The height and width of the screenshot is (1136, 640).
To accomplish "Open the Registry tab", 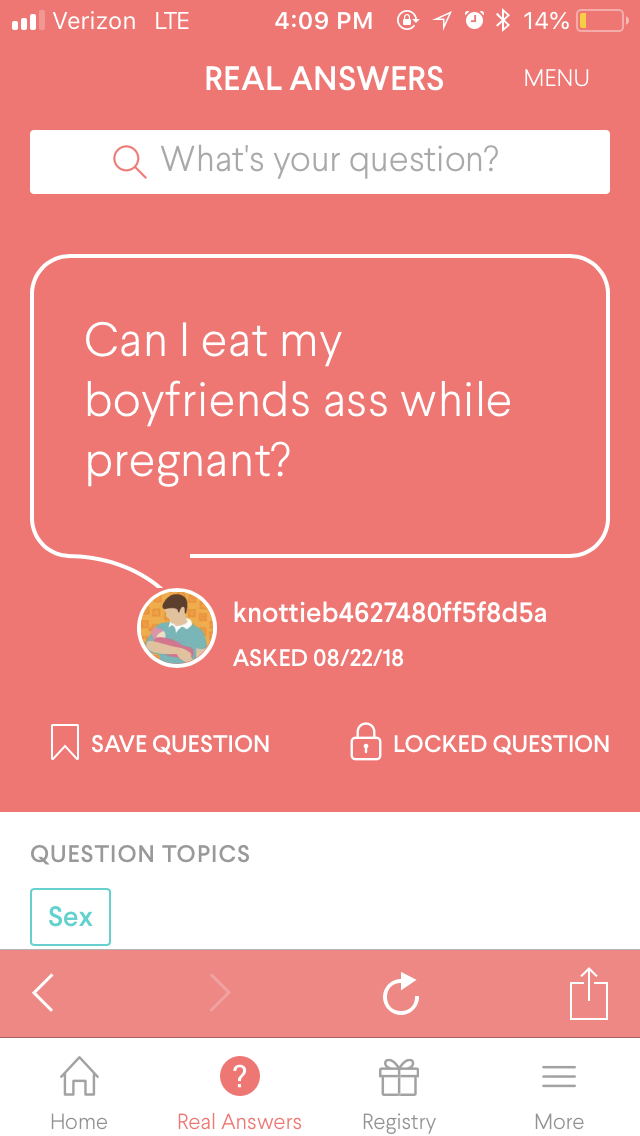I will tap(399, 1092).
